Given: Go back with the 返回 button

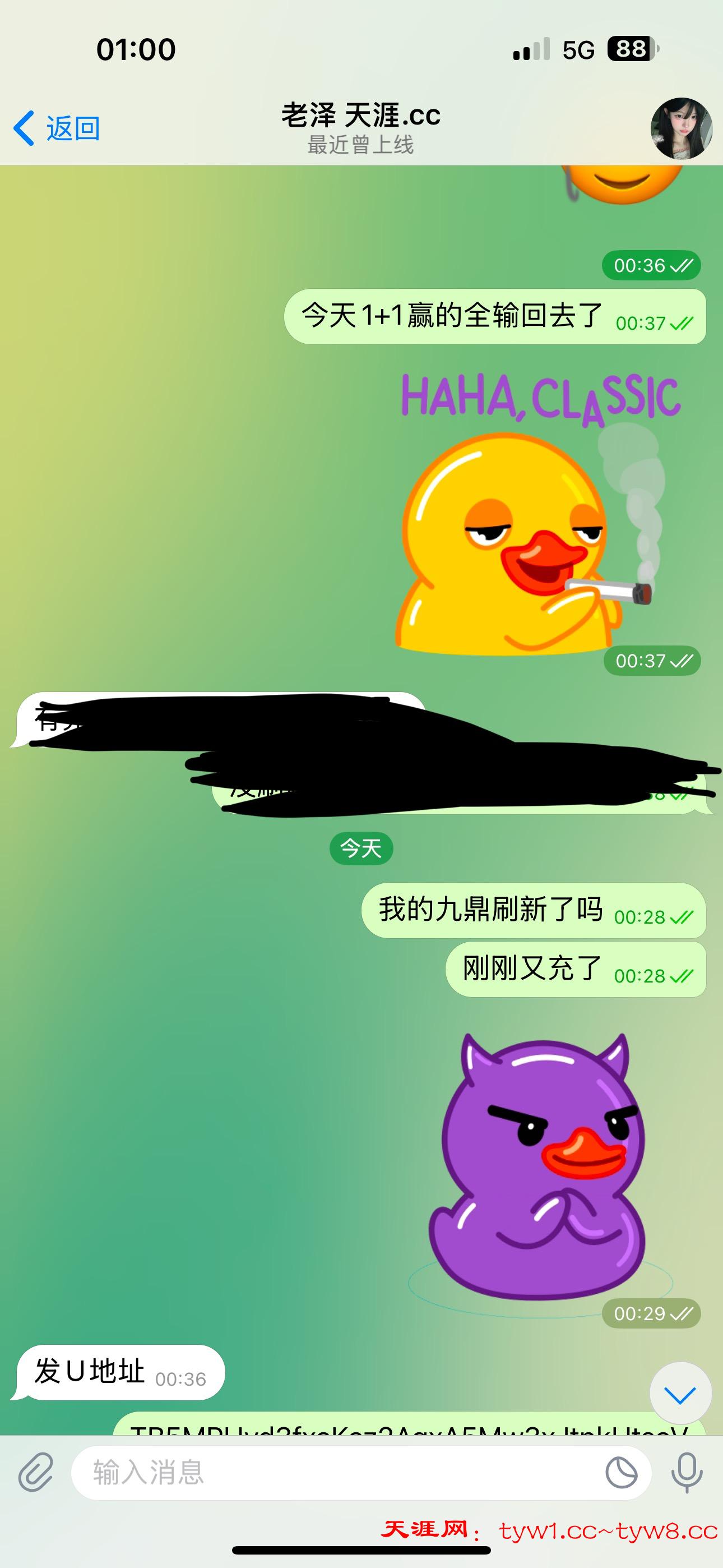Looking at the screenshot, I should (x=58, y=128).
